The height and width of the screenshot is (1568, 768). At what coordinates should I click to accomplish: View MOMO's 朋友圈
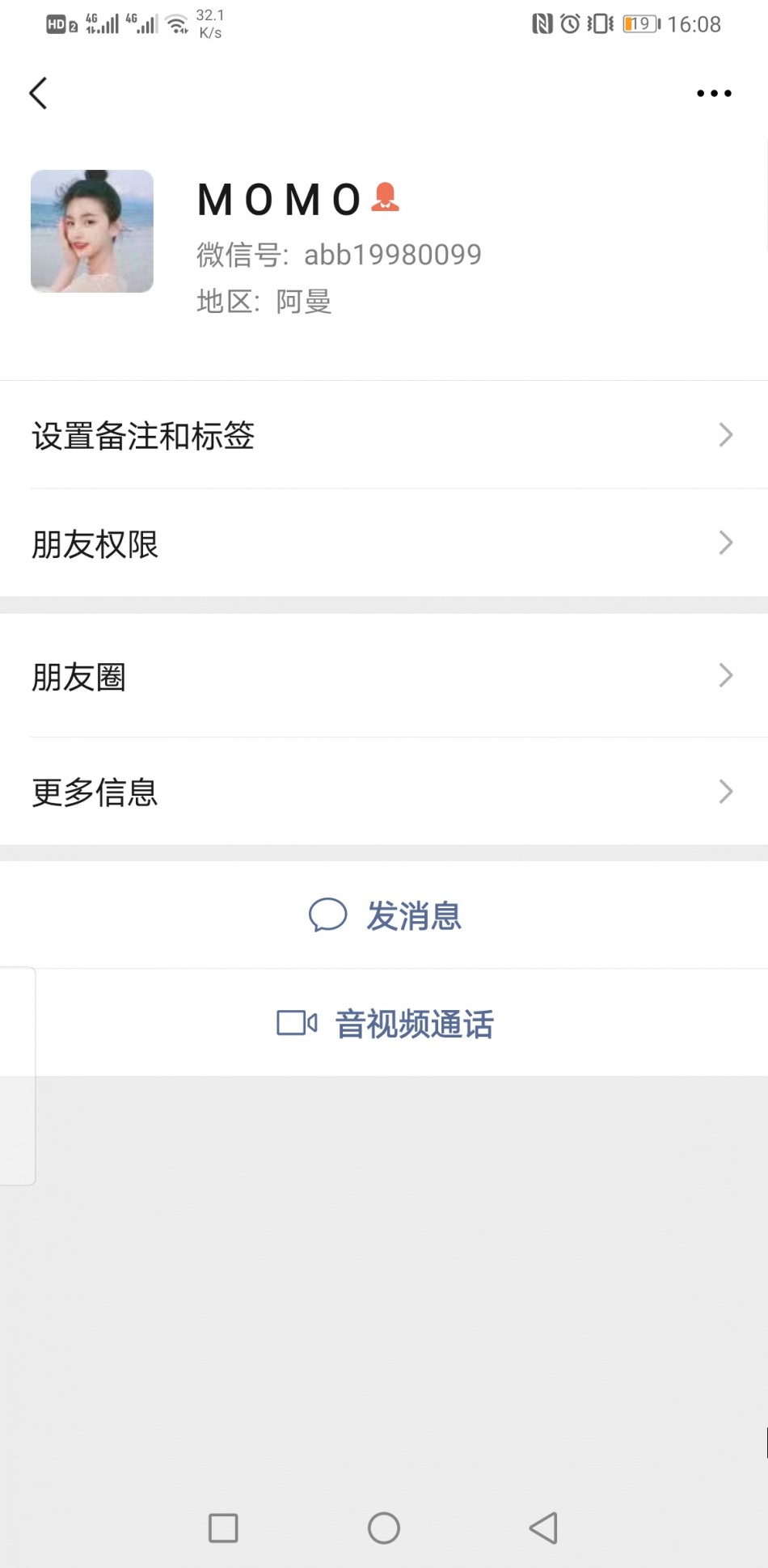pos(384,675)
